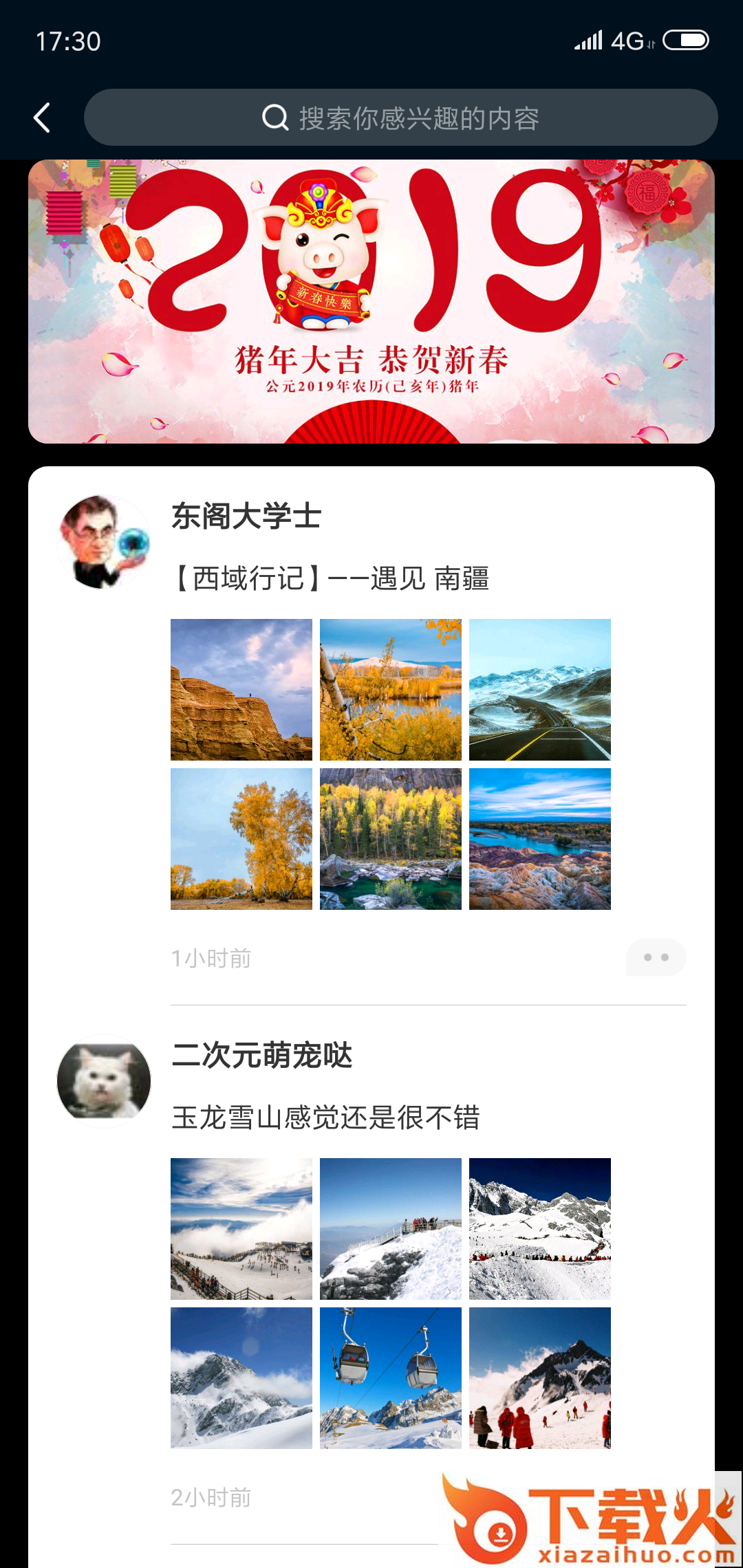
Task: View the cloudy ski slope photo
Action: (241, 1229)
